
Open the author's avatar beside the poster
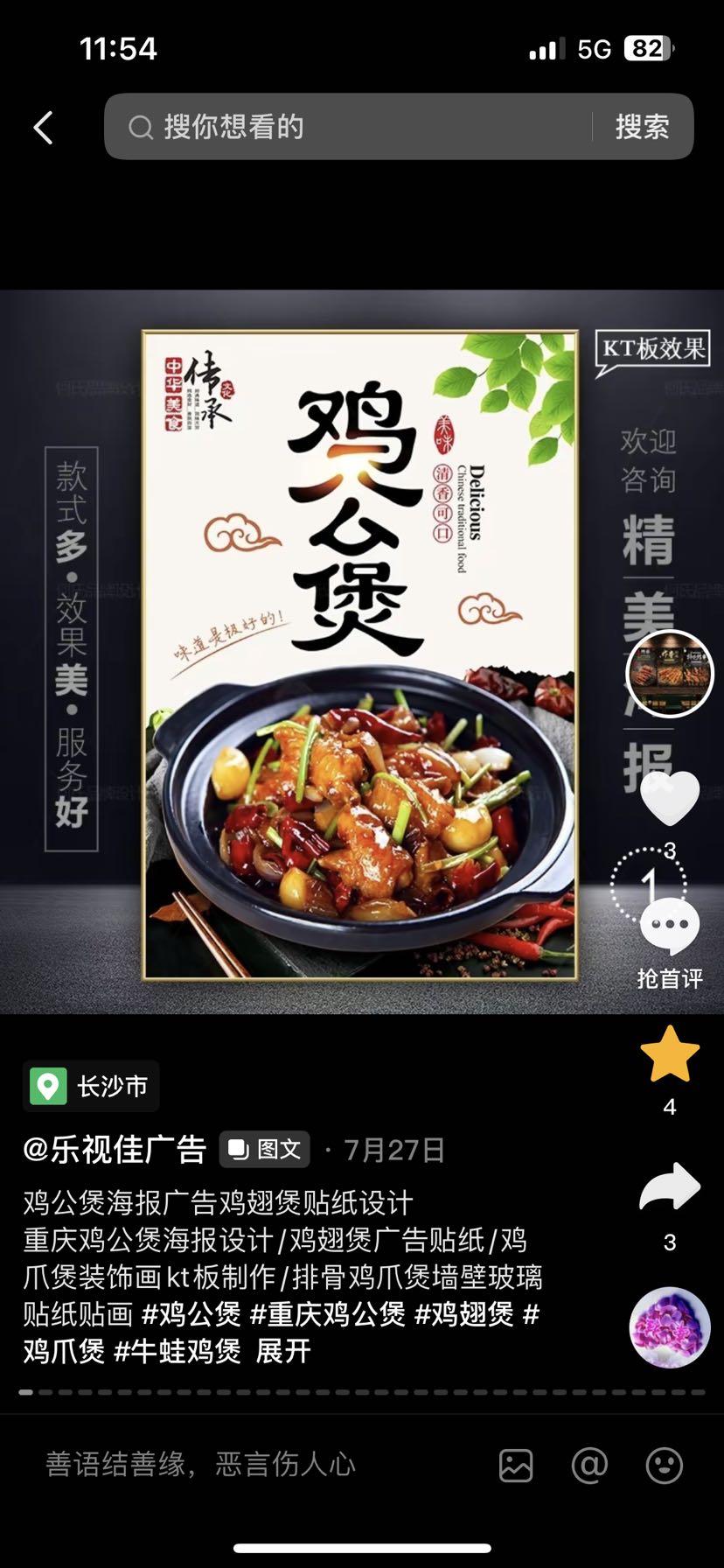670,674
